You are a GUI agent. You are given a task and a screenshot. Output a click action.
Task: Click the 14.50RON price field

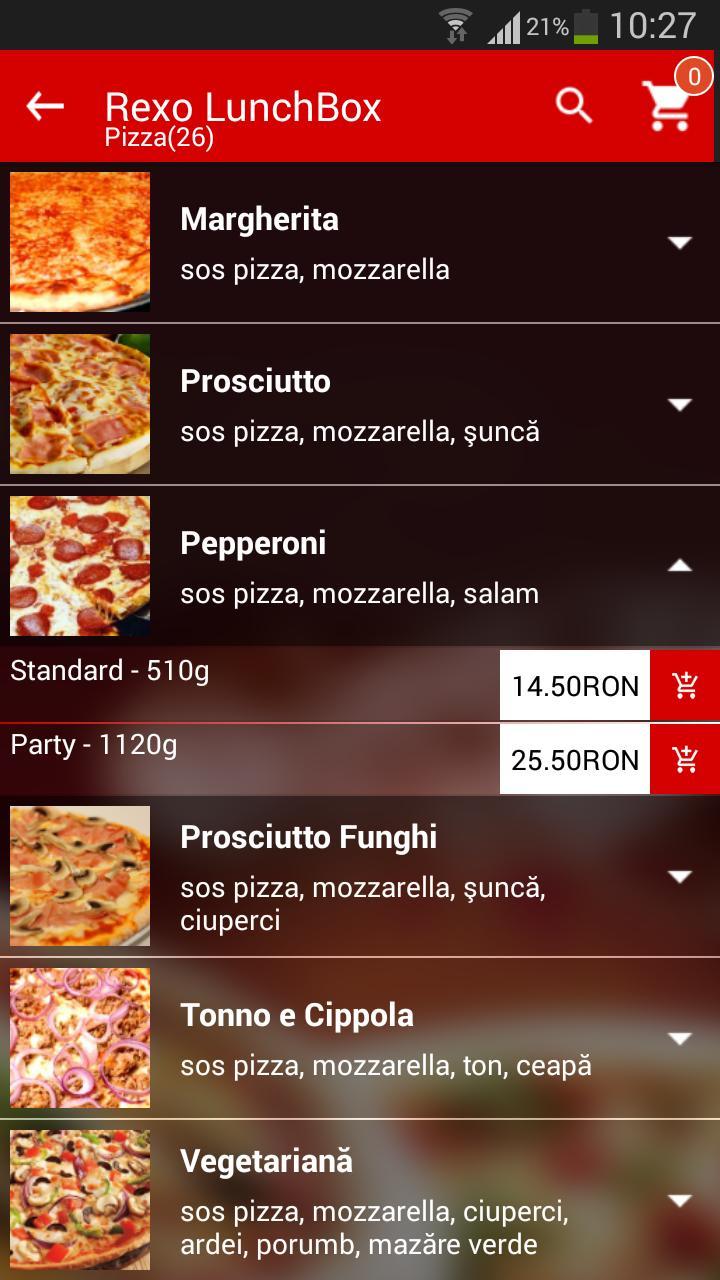[x=573, y=686]
